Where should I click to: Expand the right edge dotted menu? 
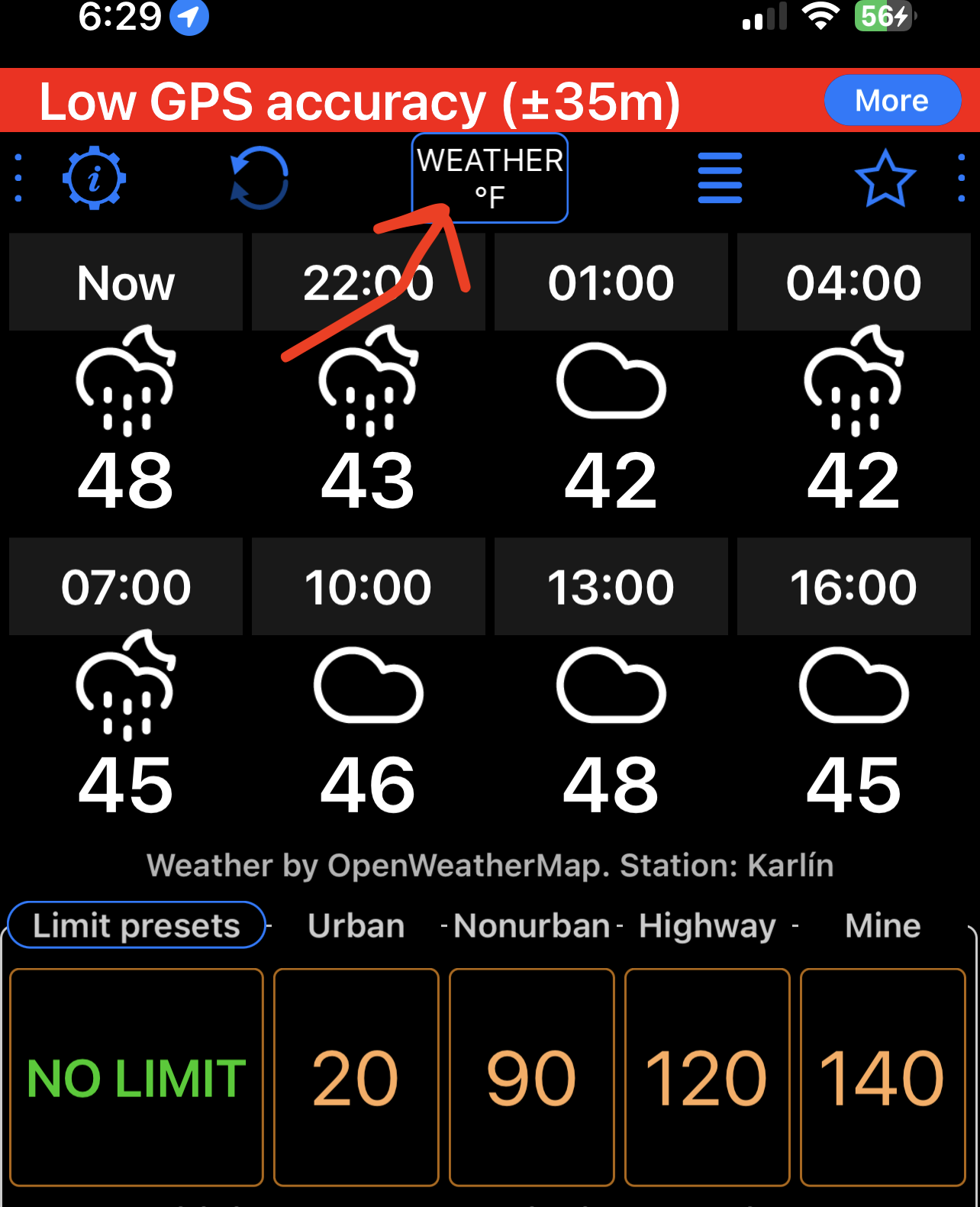pyautogui.click(x=962, y=178)
